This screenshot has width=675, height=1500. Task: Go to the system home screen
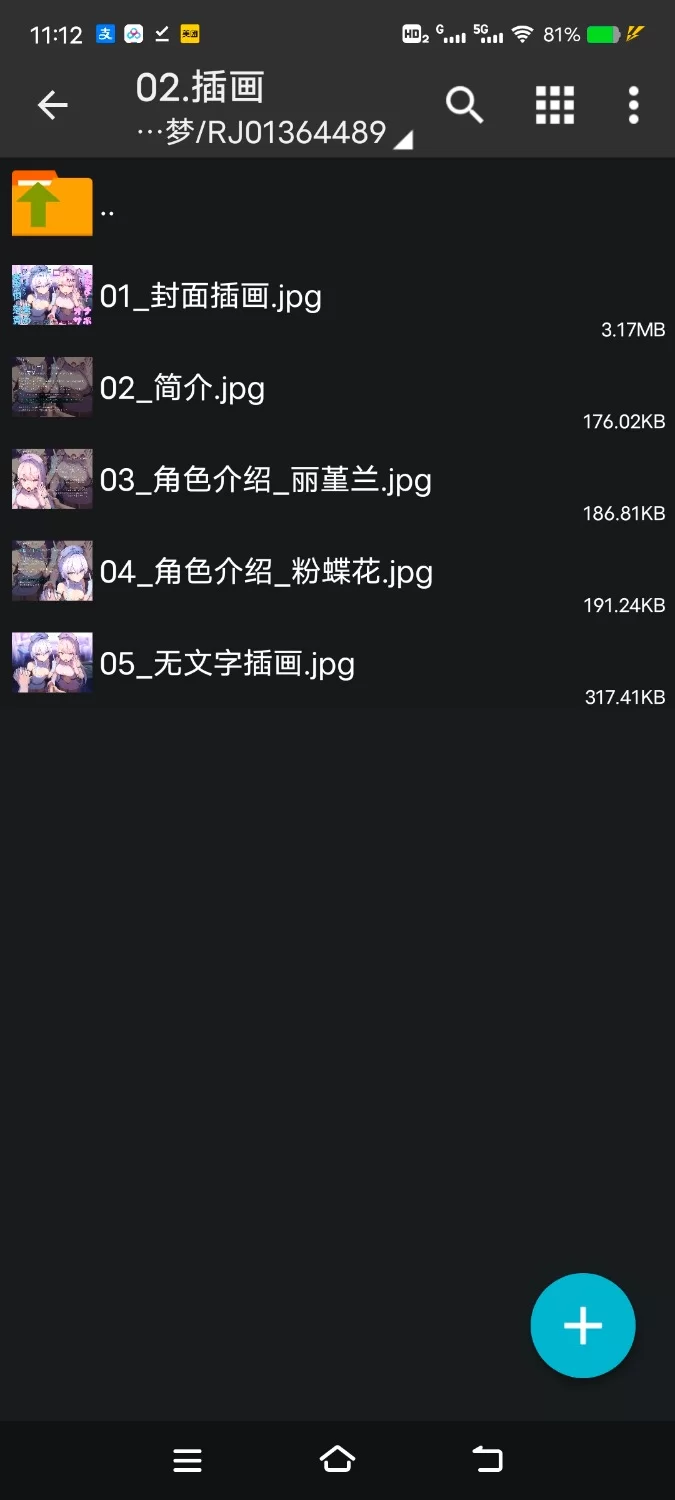(x=337, y=1460)
